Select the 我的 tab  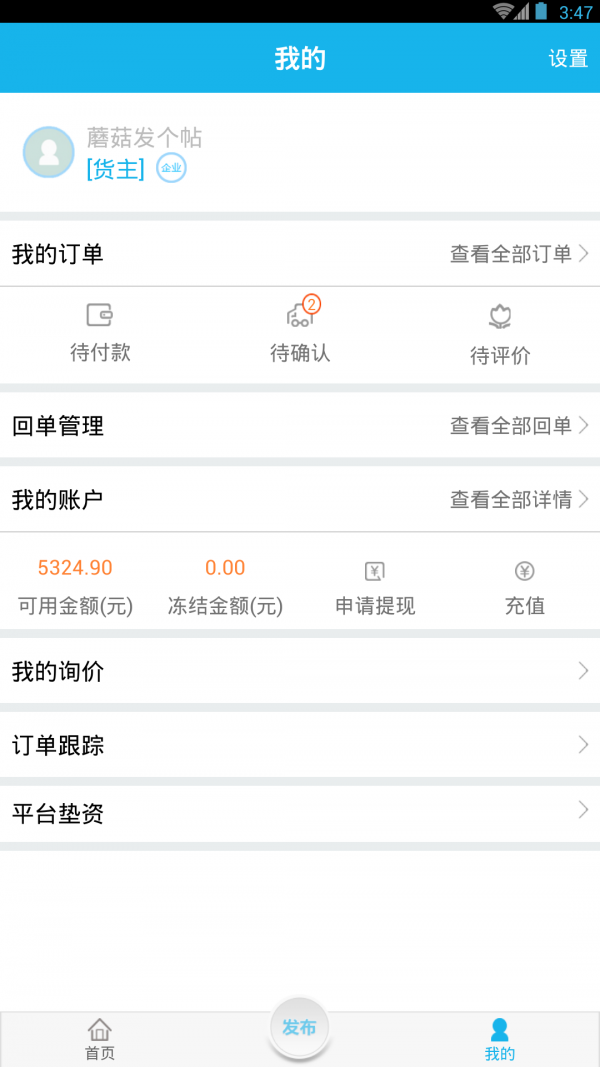(x=500, y=1039)
